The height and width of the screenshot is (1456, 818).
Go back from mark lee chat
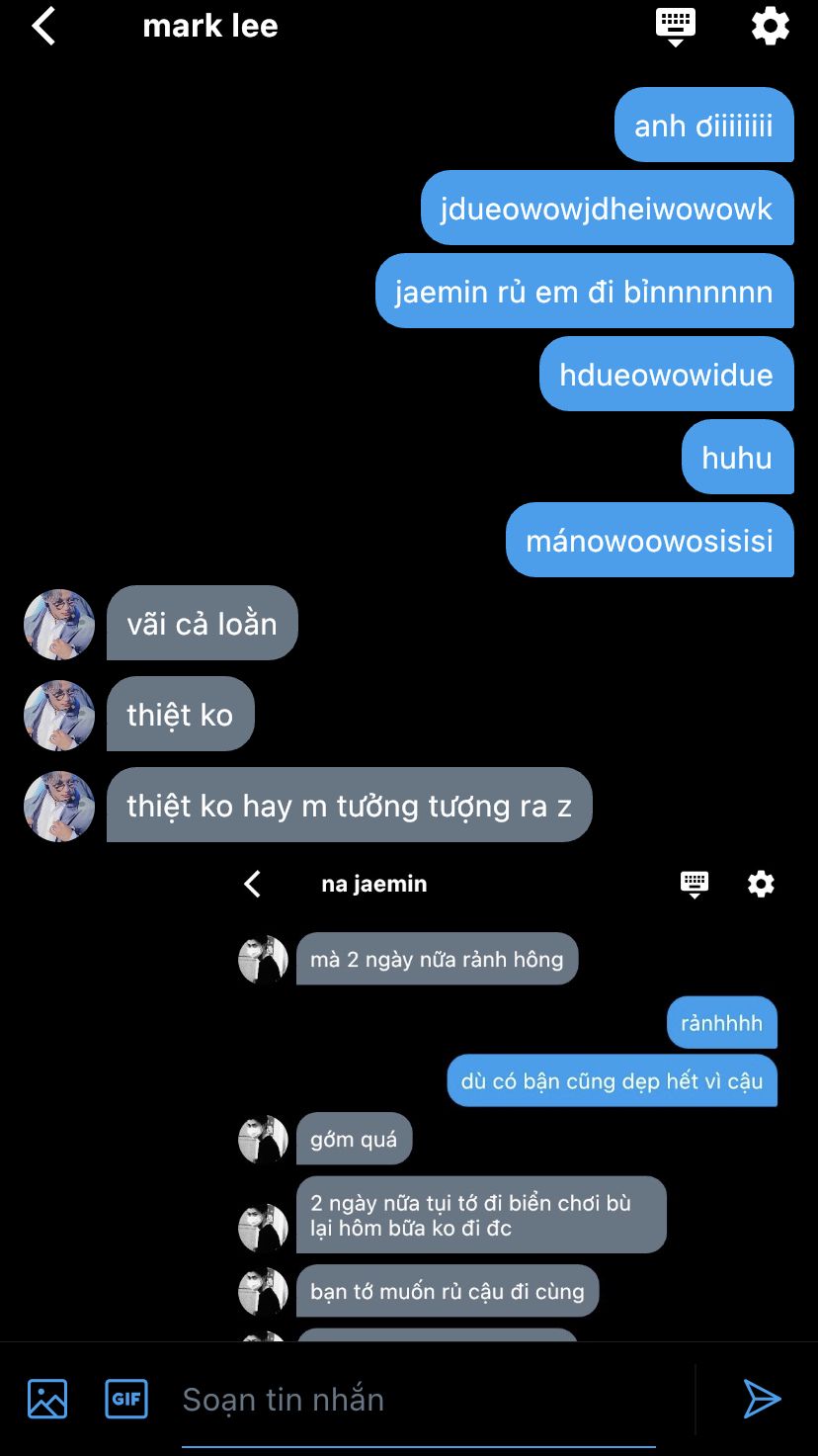point(43,26)
